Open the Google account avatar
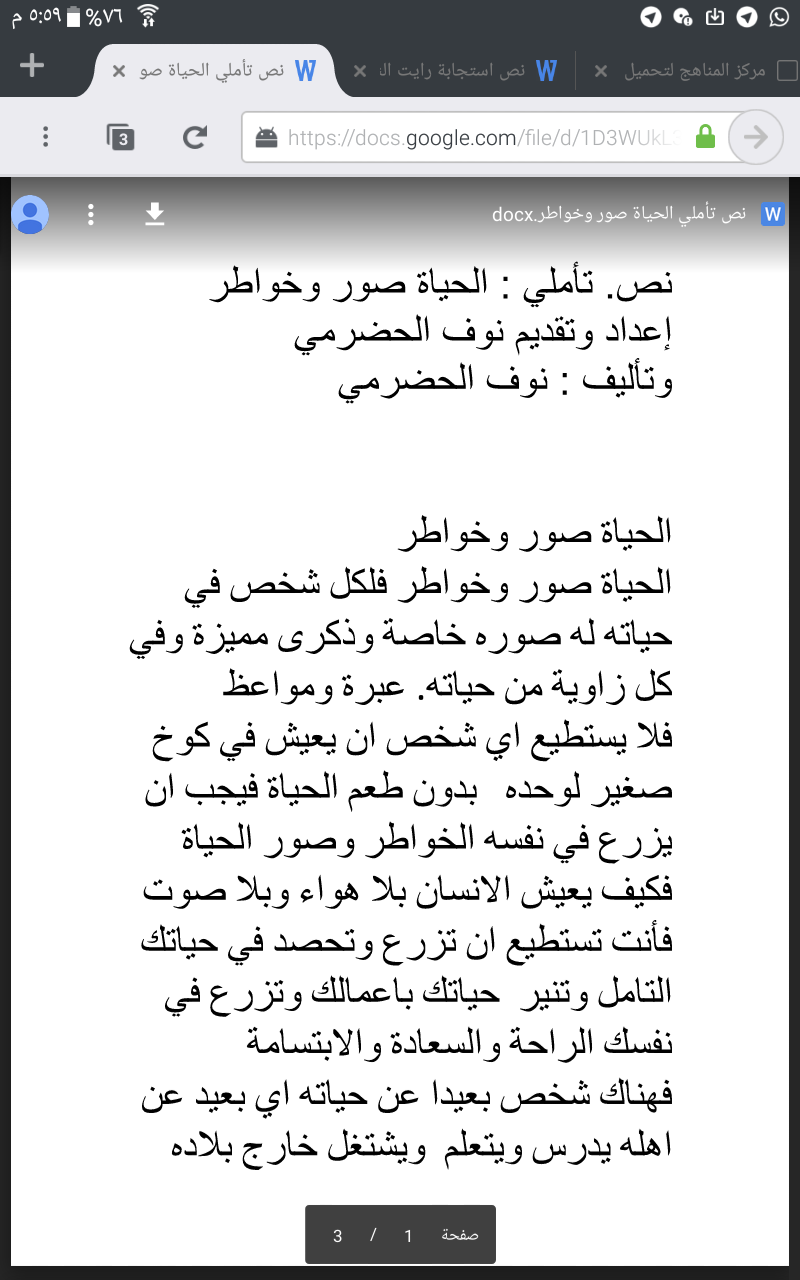 tap(31, 214)
